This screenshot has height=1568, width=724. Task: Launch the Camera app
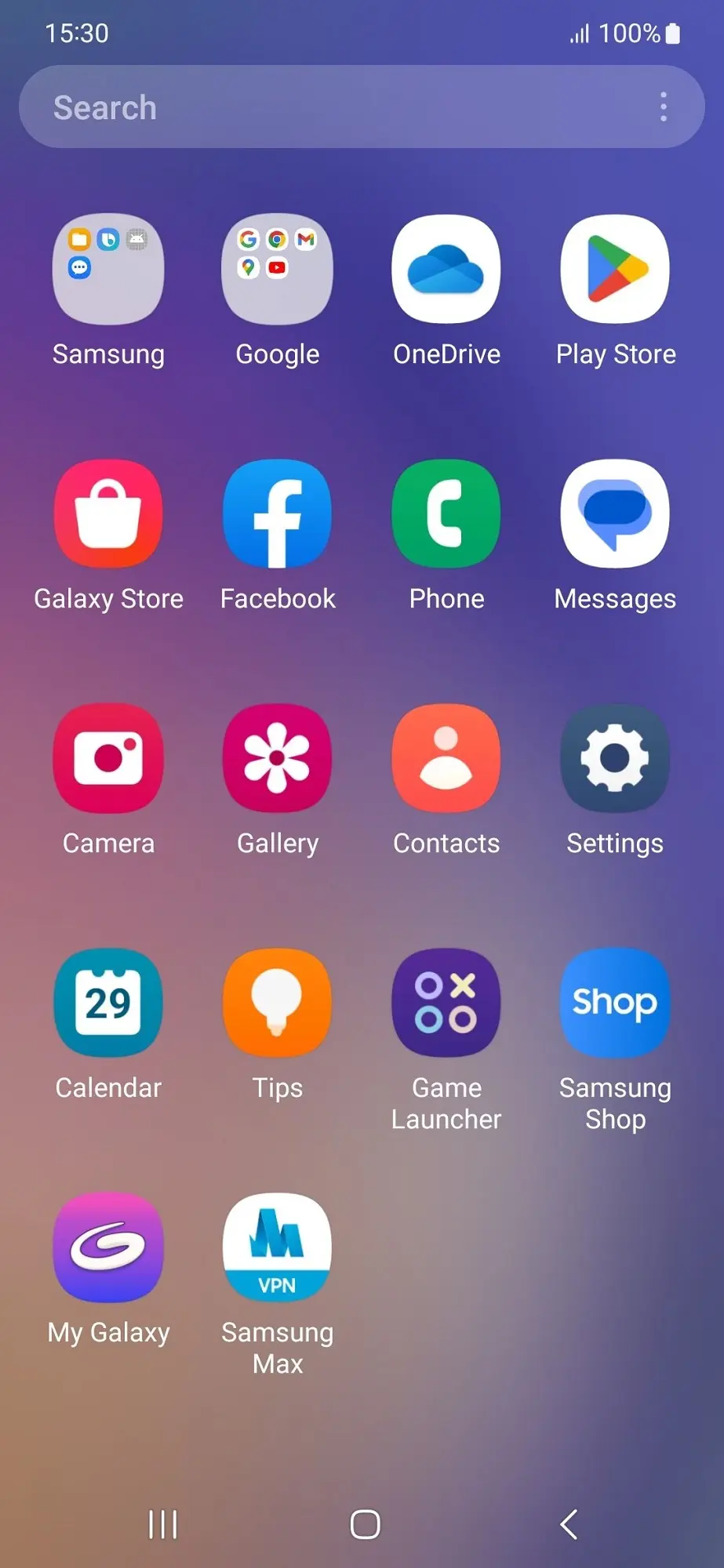pos(108,758)
